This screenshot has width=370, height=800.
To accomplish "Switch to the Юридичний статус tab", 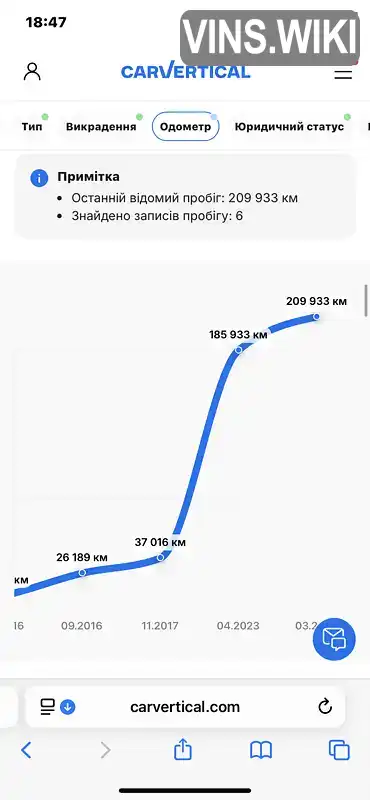I will point(289,127).
